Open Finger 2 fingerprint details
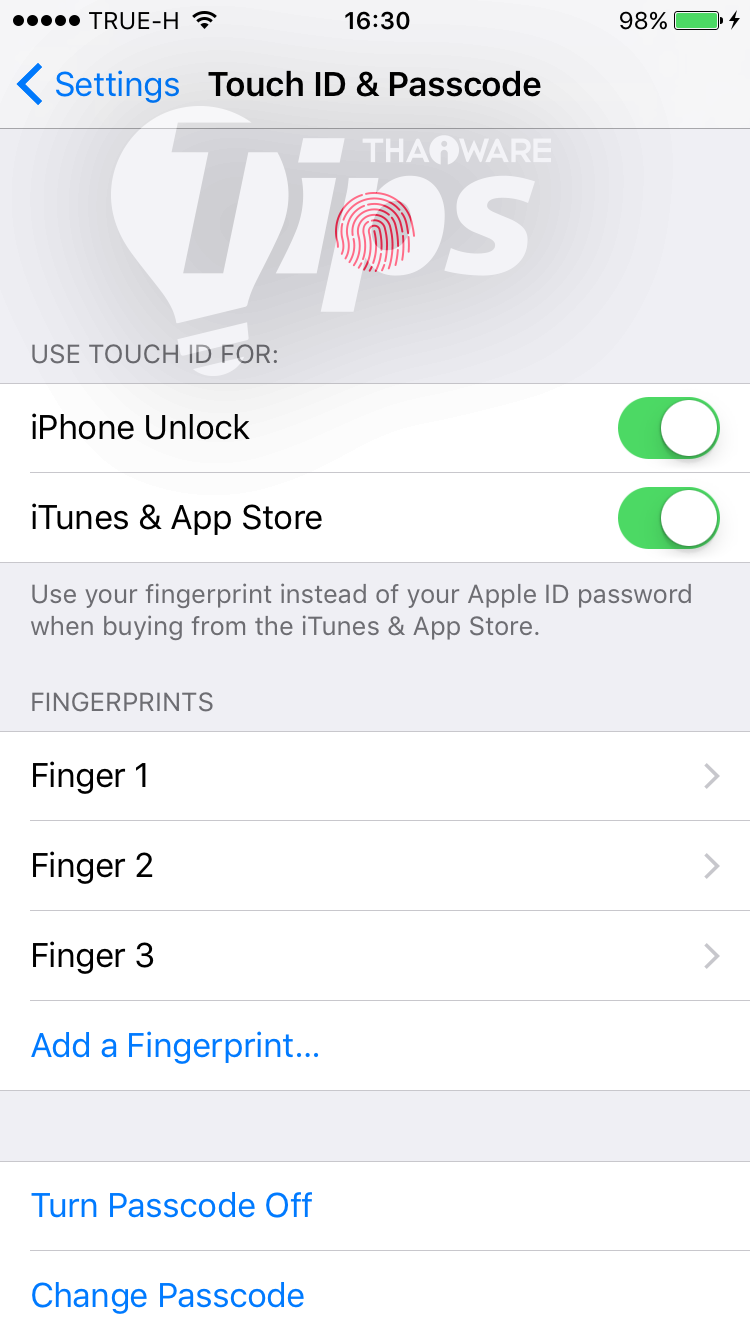This screenshot has height=1334, width=750. click(375, 866)
